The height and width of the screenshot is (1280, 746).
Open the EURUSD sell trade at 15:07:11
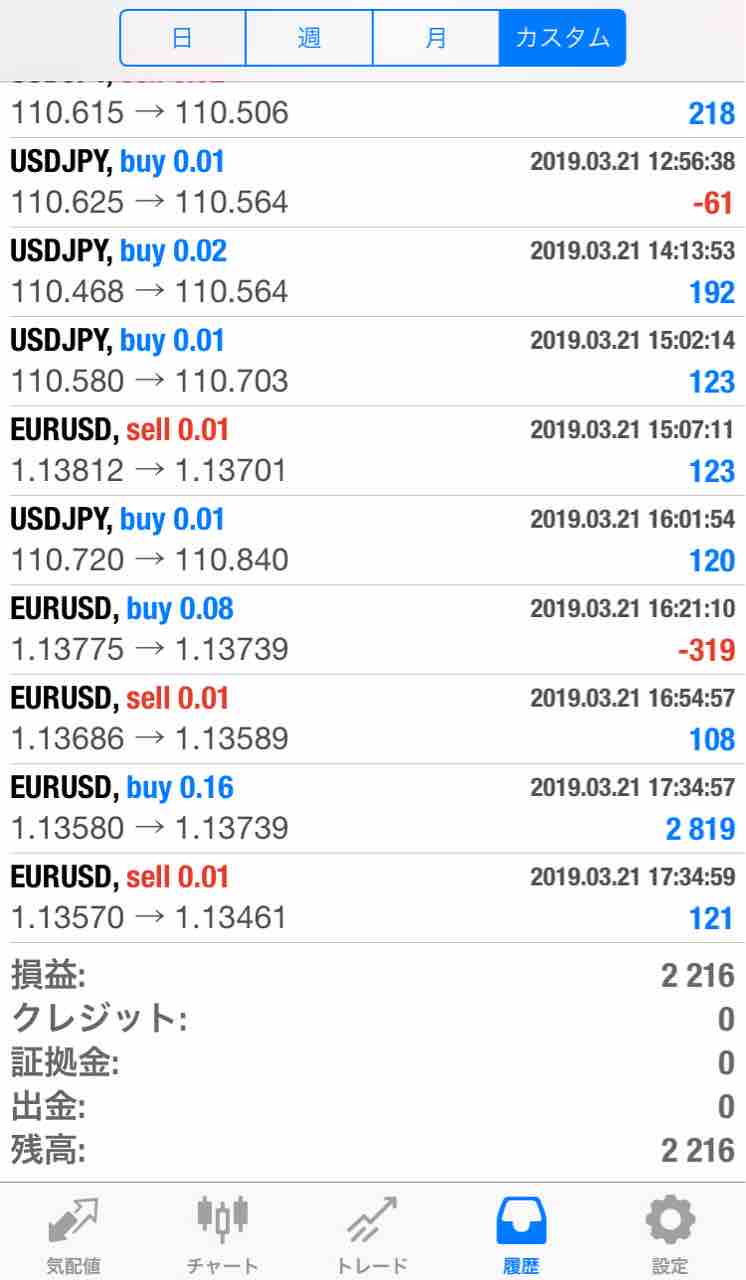tap(372, 450)
